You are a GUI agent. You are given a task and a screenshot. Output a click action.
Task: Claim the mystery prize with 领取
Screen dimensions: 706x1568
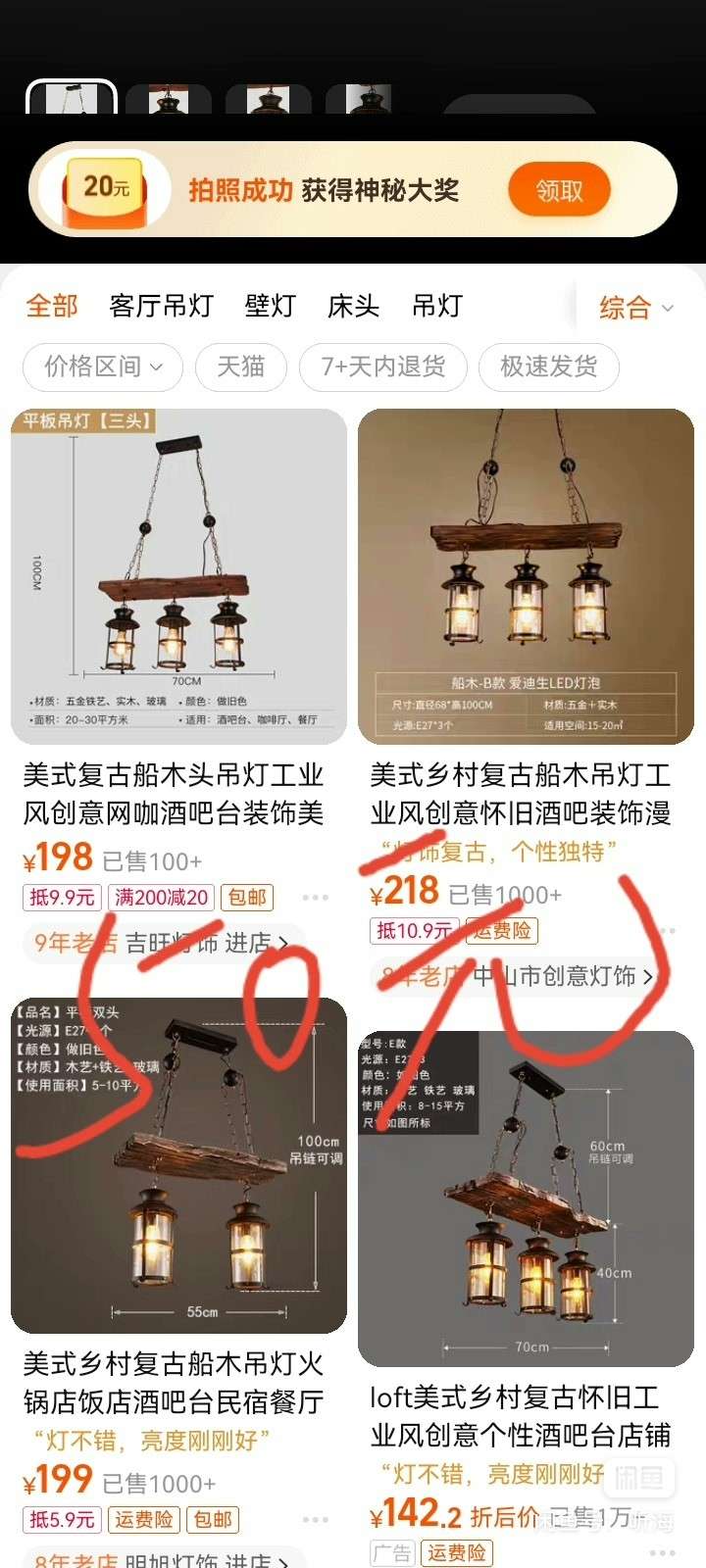(559, 190)
